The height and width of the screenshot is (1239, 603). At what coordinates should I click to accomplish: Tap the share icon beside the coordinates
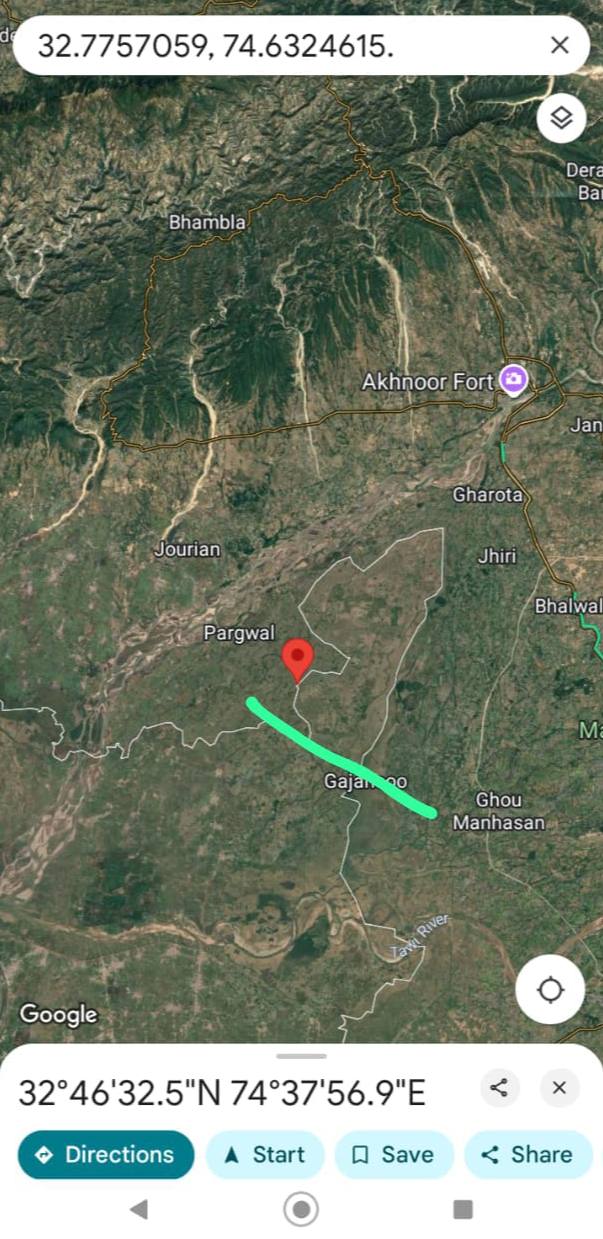pos(500,1088)
